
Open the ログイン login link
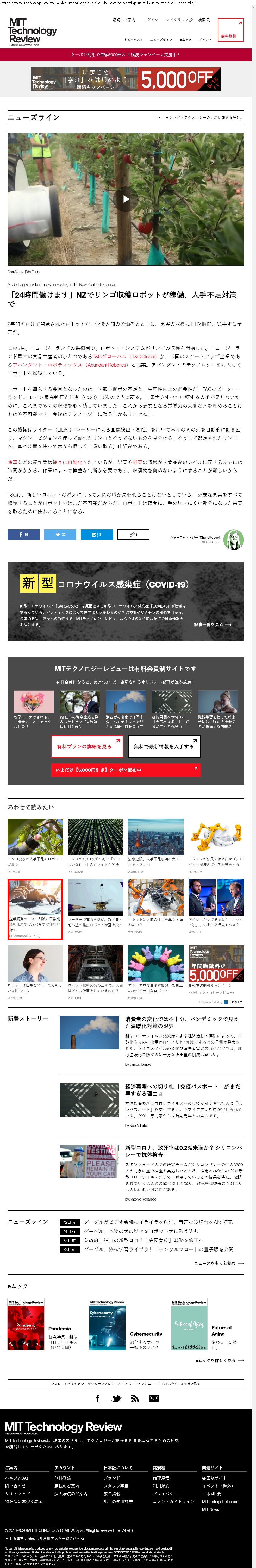point(150,20)
